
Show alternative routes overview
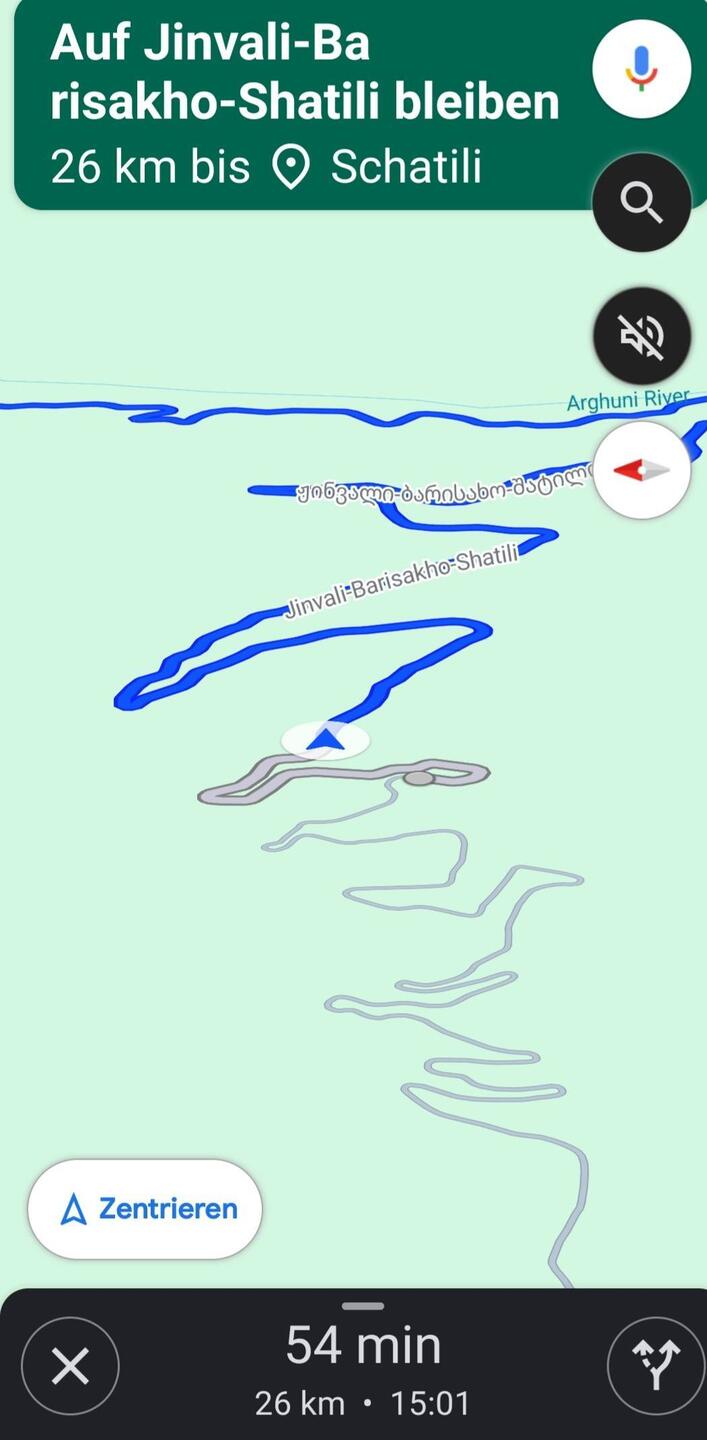(655, 1366)
